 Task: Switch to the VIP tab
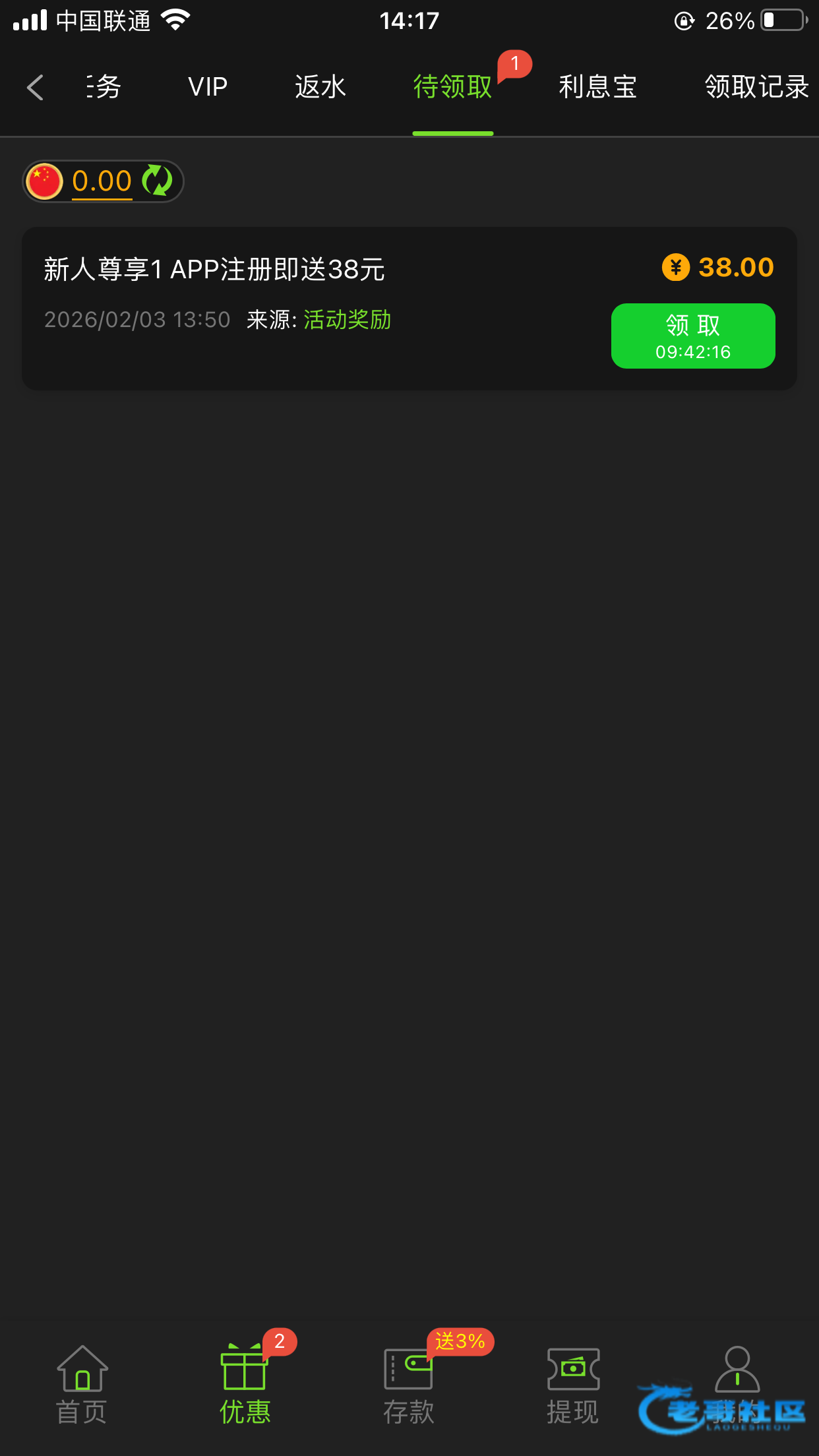[x=208, y=87]
